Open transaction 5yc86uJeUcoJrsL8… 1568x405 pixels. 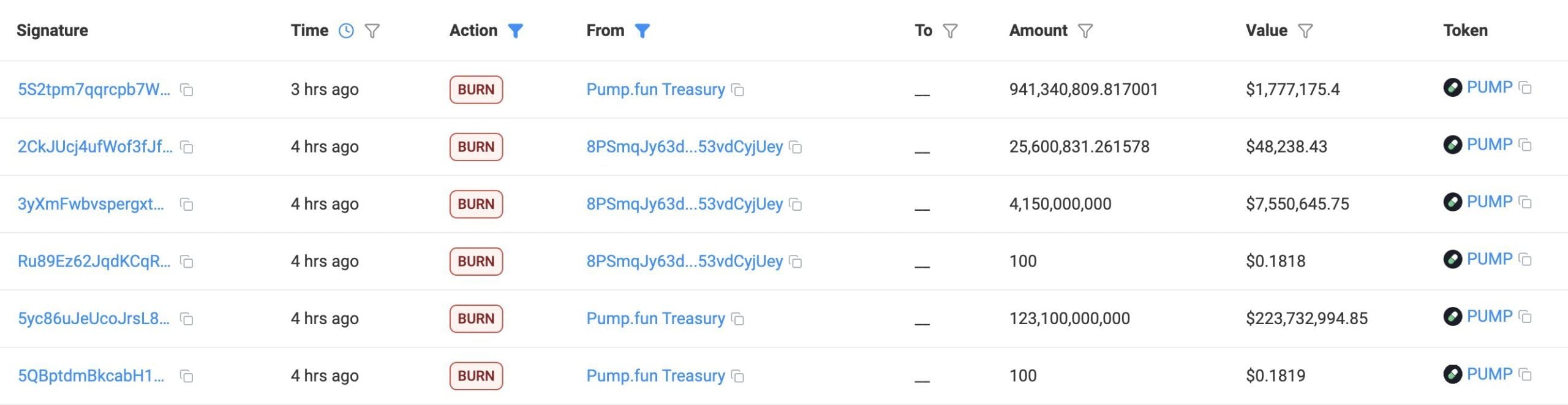pyautogui.click(x=93, y=319)
